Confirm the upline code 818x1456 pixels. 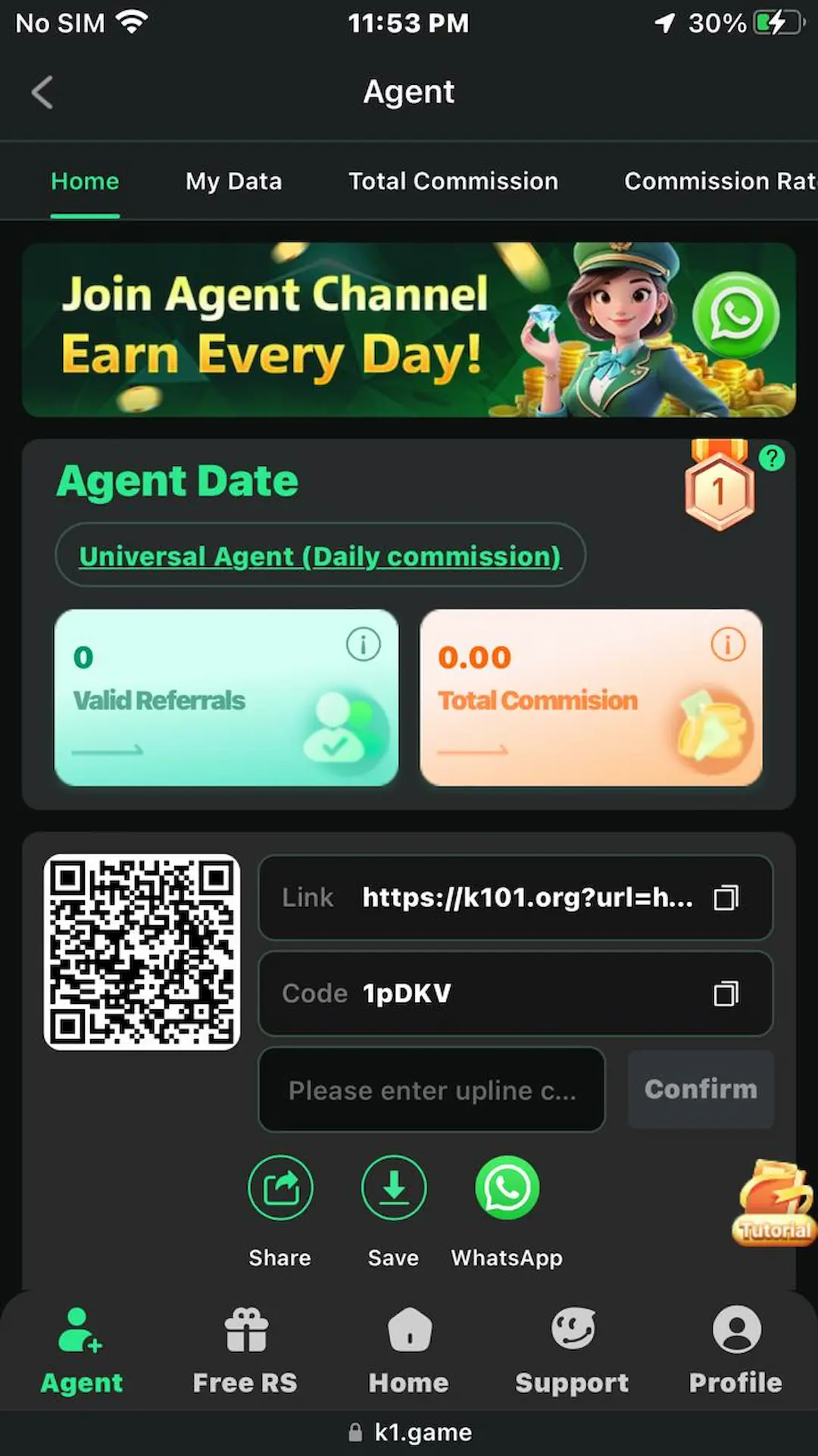click(x=701, y=1090)
